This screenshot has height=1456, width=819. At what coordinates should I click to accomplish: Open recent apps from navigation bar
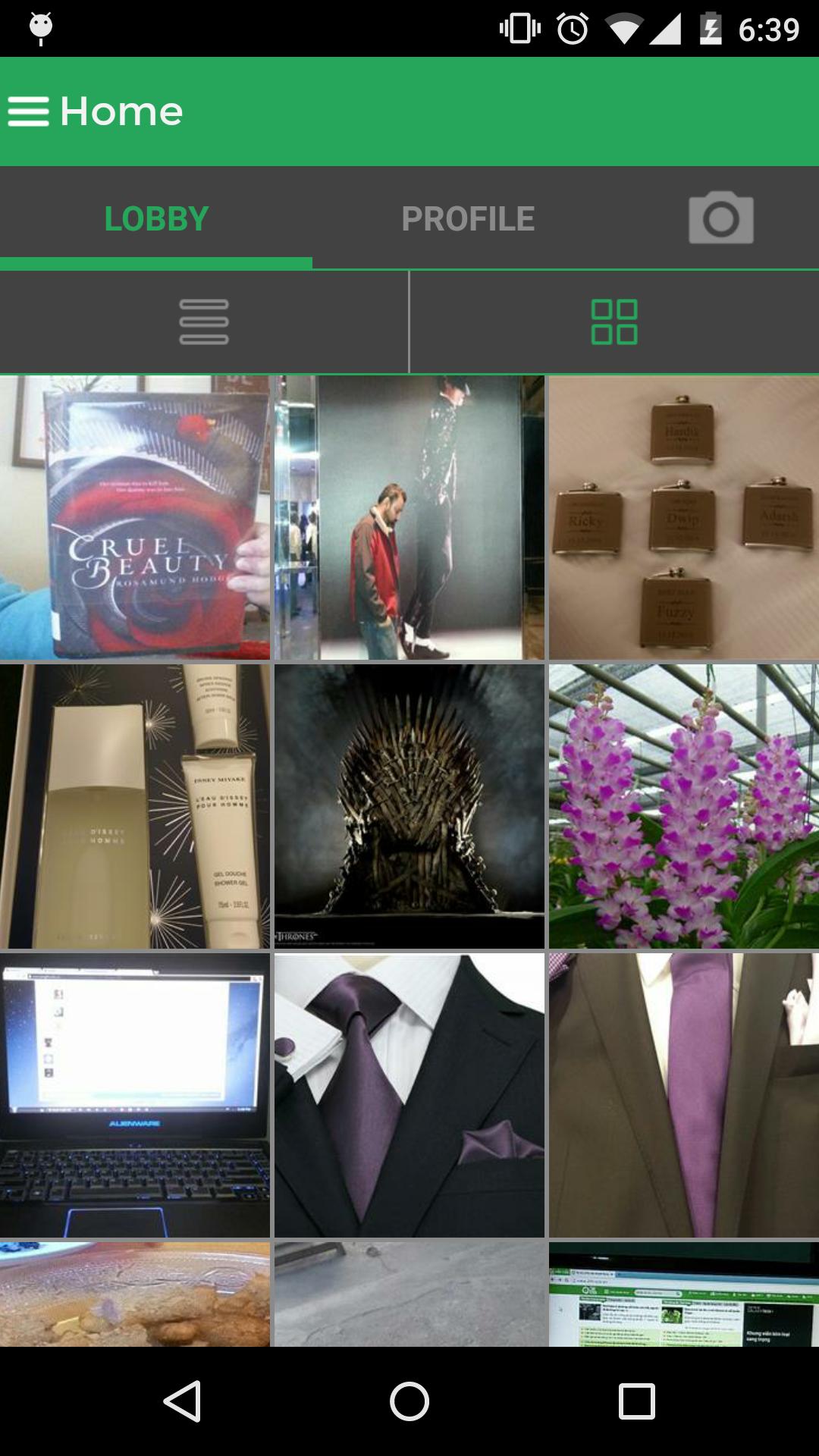pos(636,1401)
